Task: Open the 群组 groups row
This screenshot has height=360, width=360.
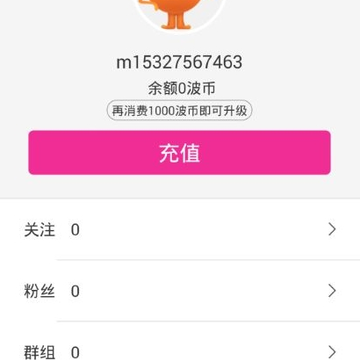Action: pyautogui.click(x=180, y=341)
